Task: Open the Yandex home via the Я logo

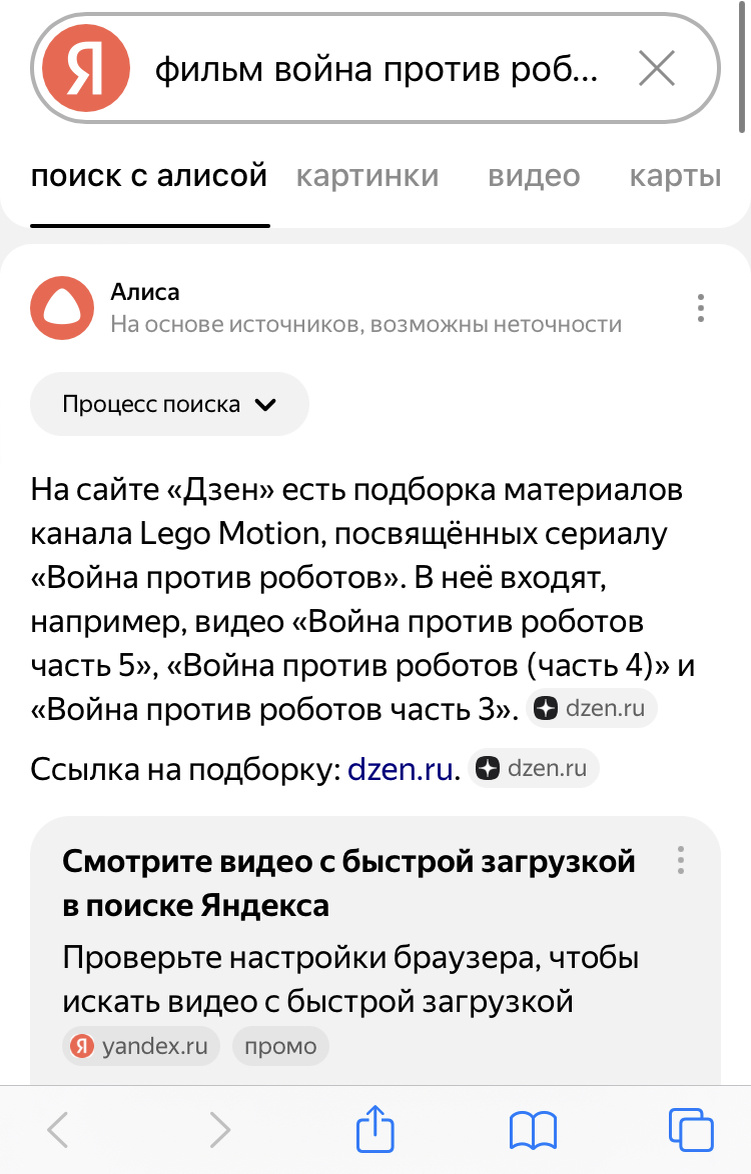Action: pos(85,68)
